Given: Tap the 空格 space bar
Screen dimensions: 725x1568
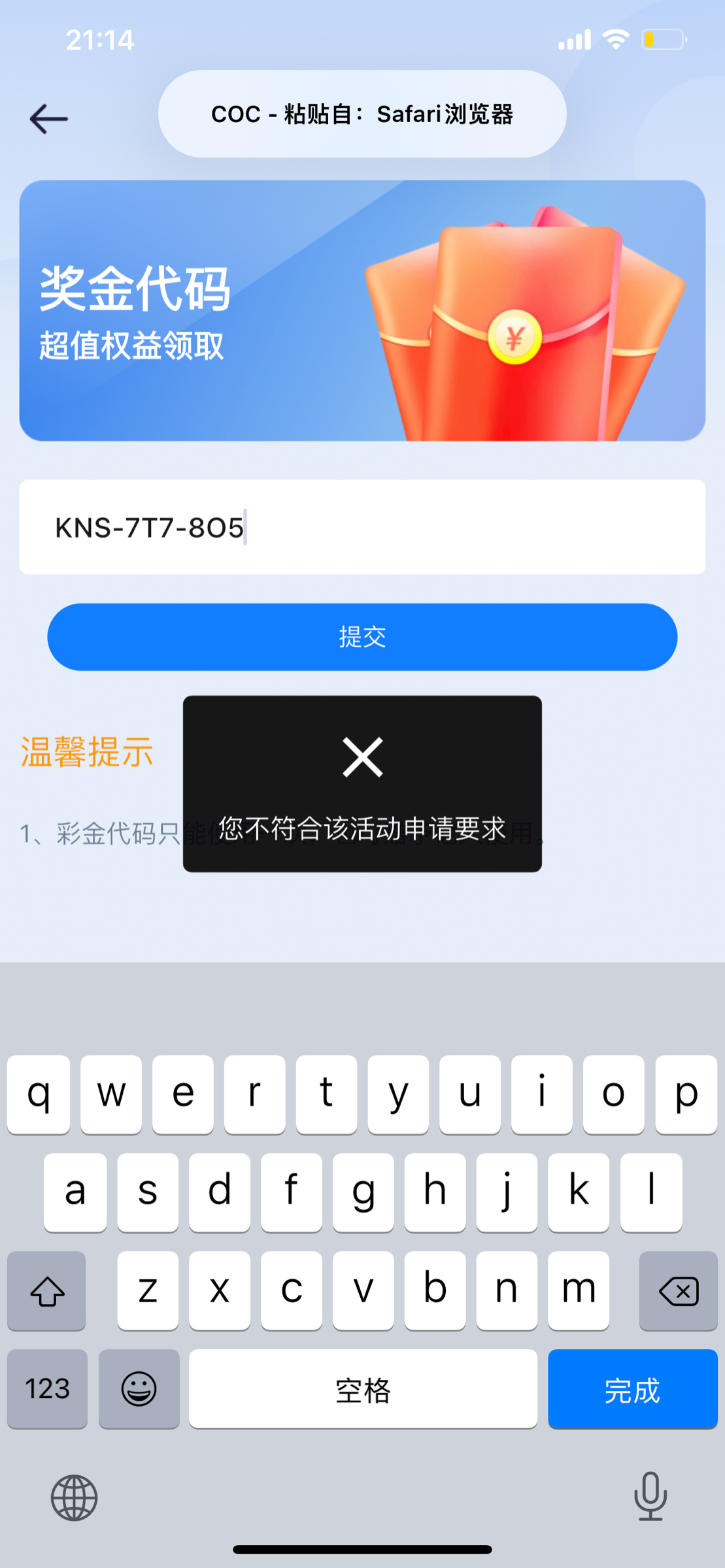Looking at the screenshot, I should (363, 1390).
